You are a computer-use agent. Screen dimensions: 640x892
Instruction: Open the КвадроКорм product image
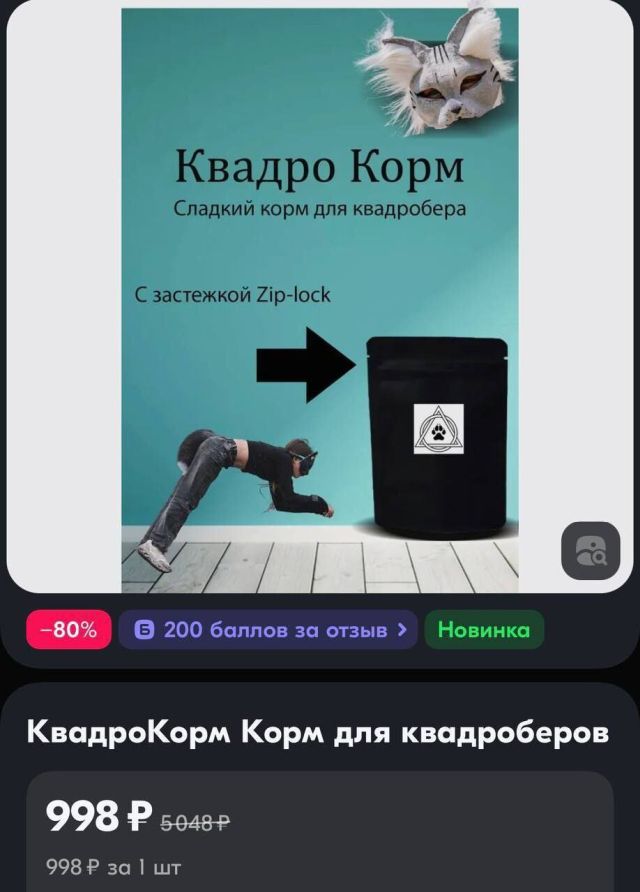[320, 300]
